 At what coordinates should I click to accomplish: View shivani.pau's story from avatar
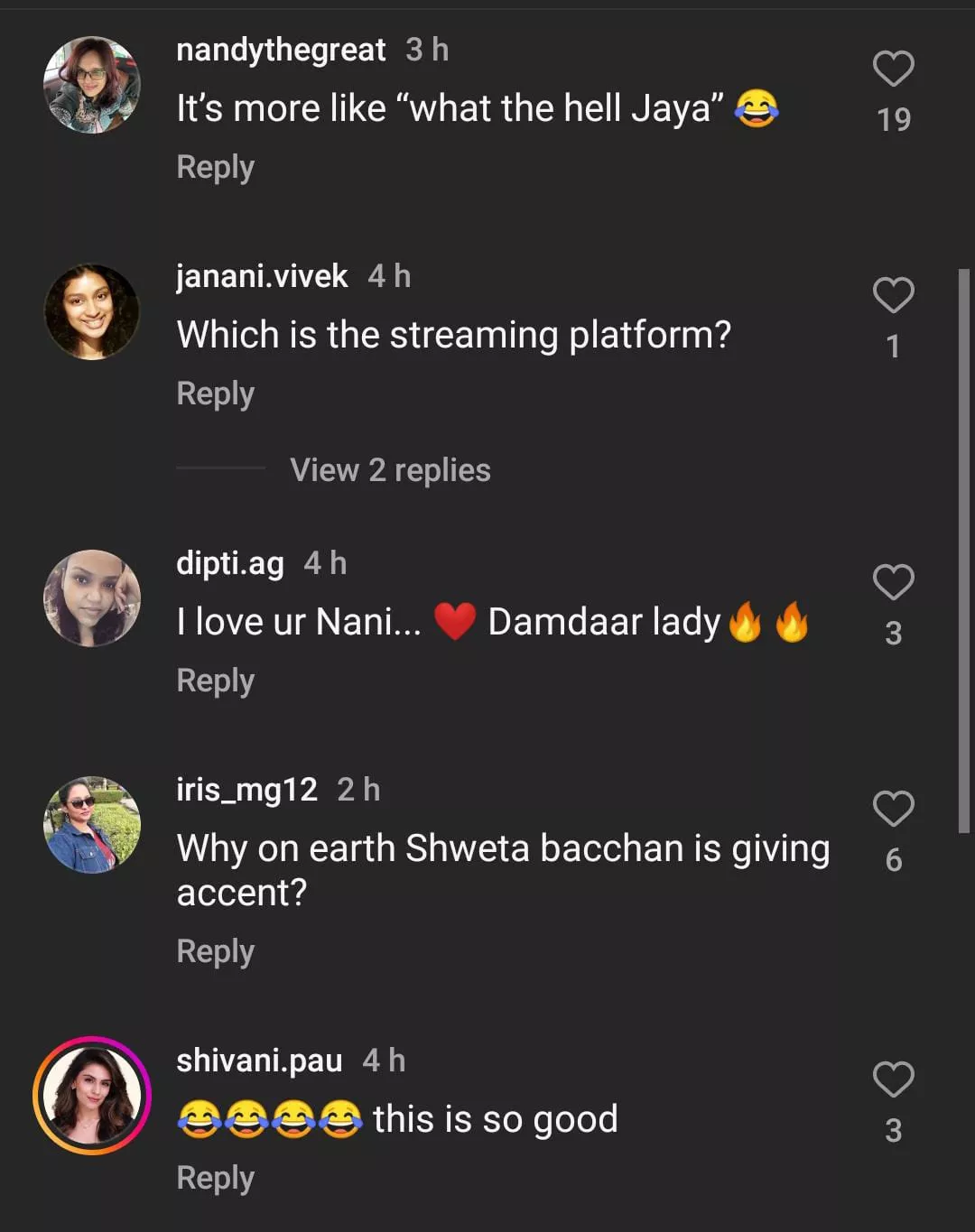coord(92,1096)
